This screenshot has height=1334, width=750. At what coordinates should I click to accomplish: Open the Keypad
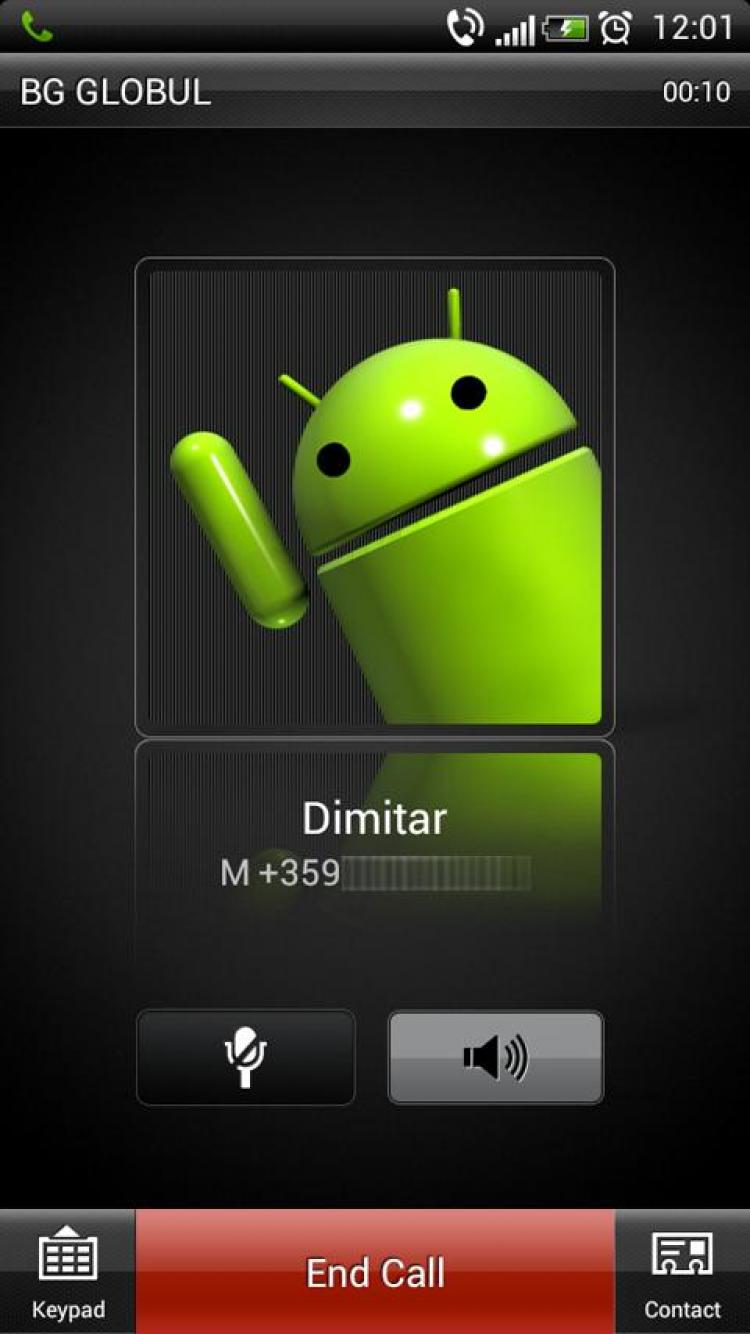click(68, 1272)
